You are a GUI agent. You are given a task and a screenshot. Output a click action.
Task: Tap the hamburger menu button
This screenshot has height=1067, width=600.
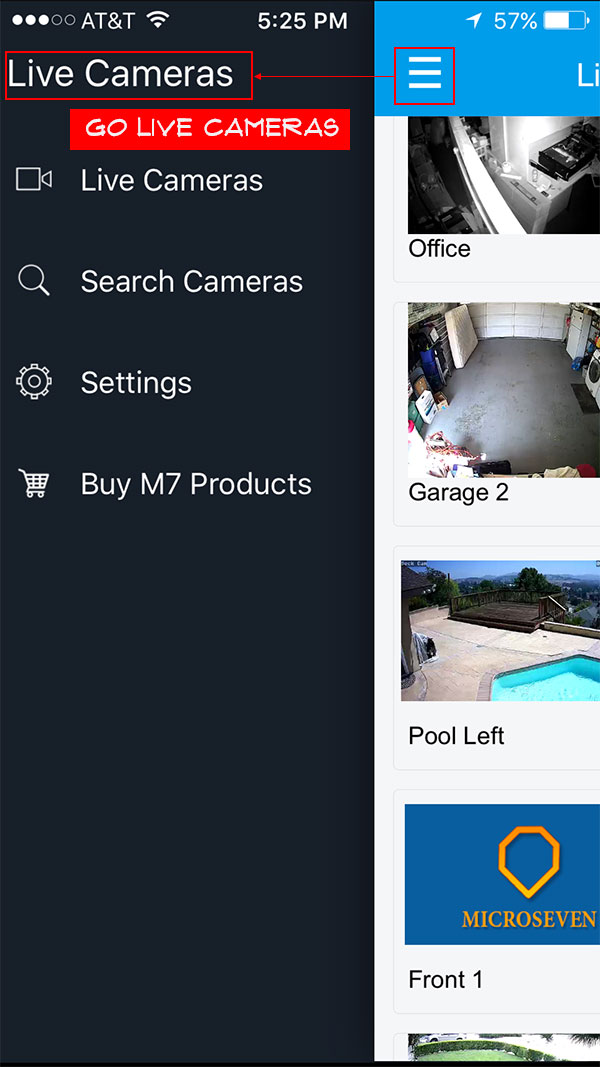click(424, 73)
